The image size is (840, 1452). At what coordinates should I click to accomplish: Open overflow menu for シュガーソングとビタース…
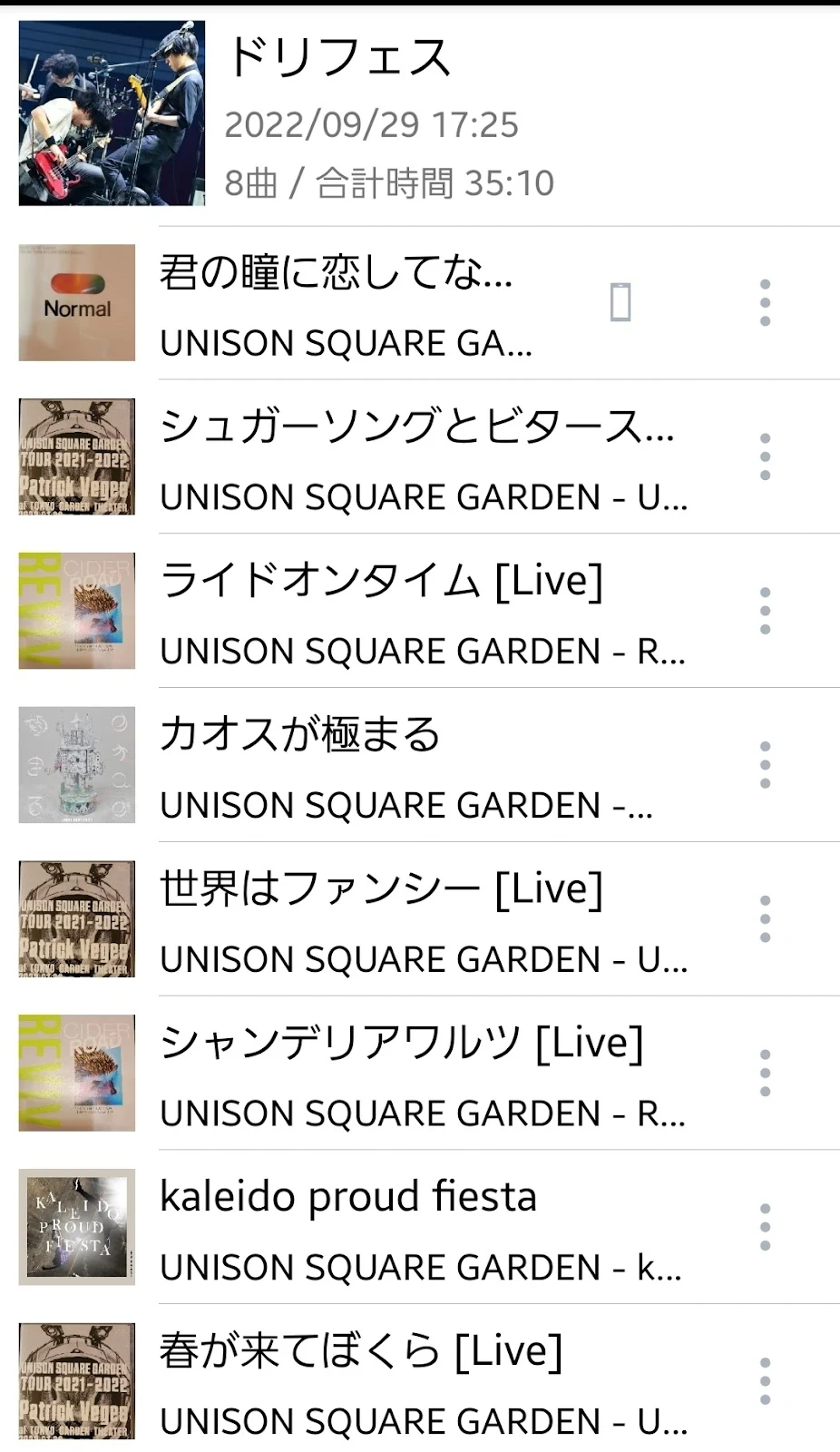pos(765,457)
